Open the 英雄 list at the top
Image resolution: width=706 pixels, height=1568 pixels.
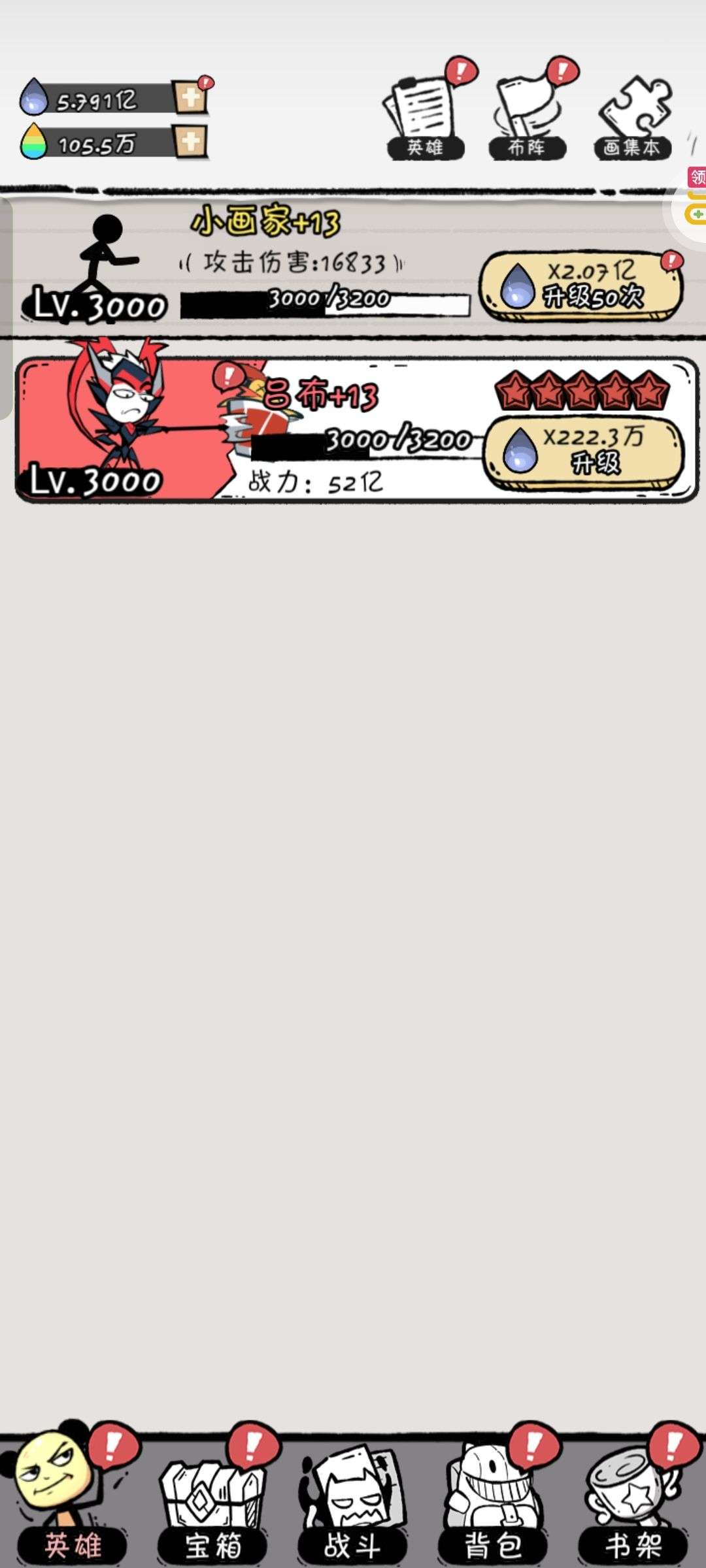(x=425, y=119)
